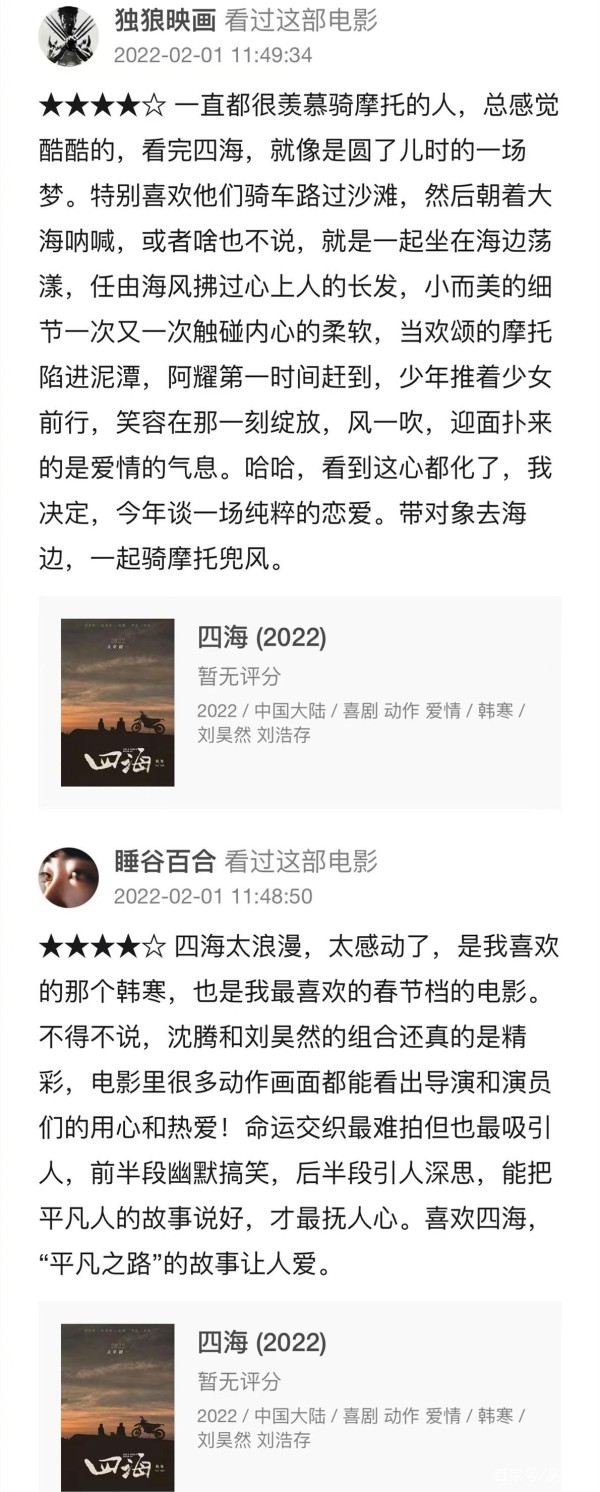Tap the username 睡谷百合
600x1492 pixels.
click(x=164, y=862)
